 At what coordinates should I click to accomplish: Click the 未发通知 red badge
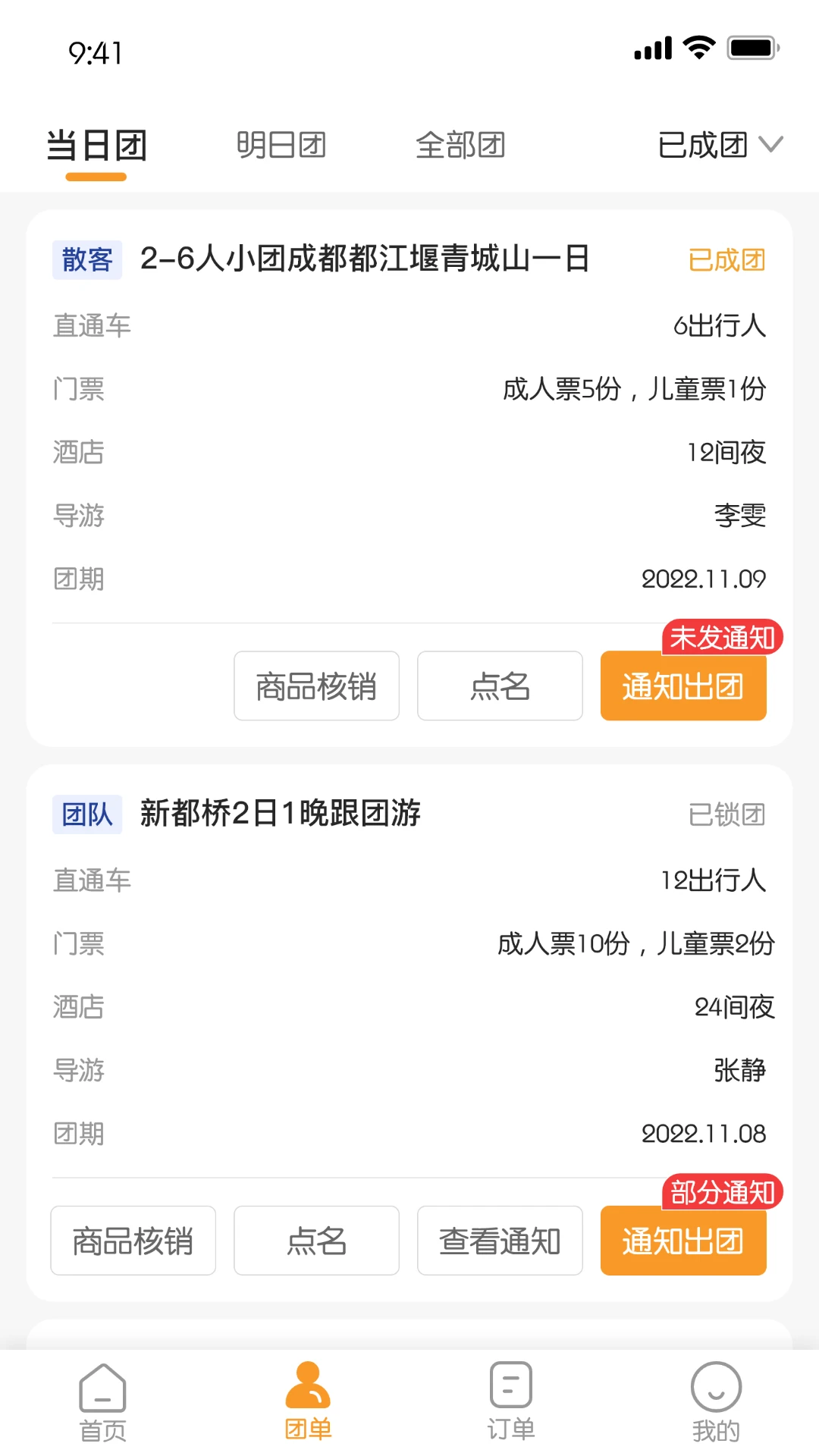[721, 638]
